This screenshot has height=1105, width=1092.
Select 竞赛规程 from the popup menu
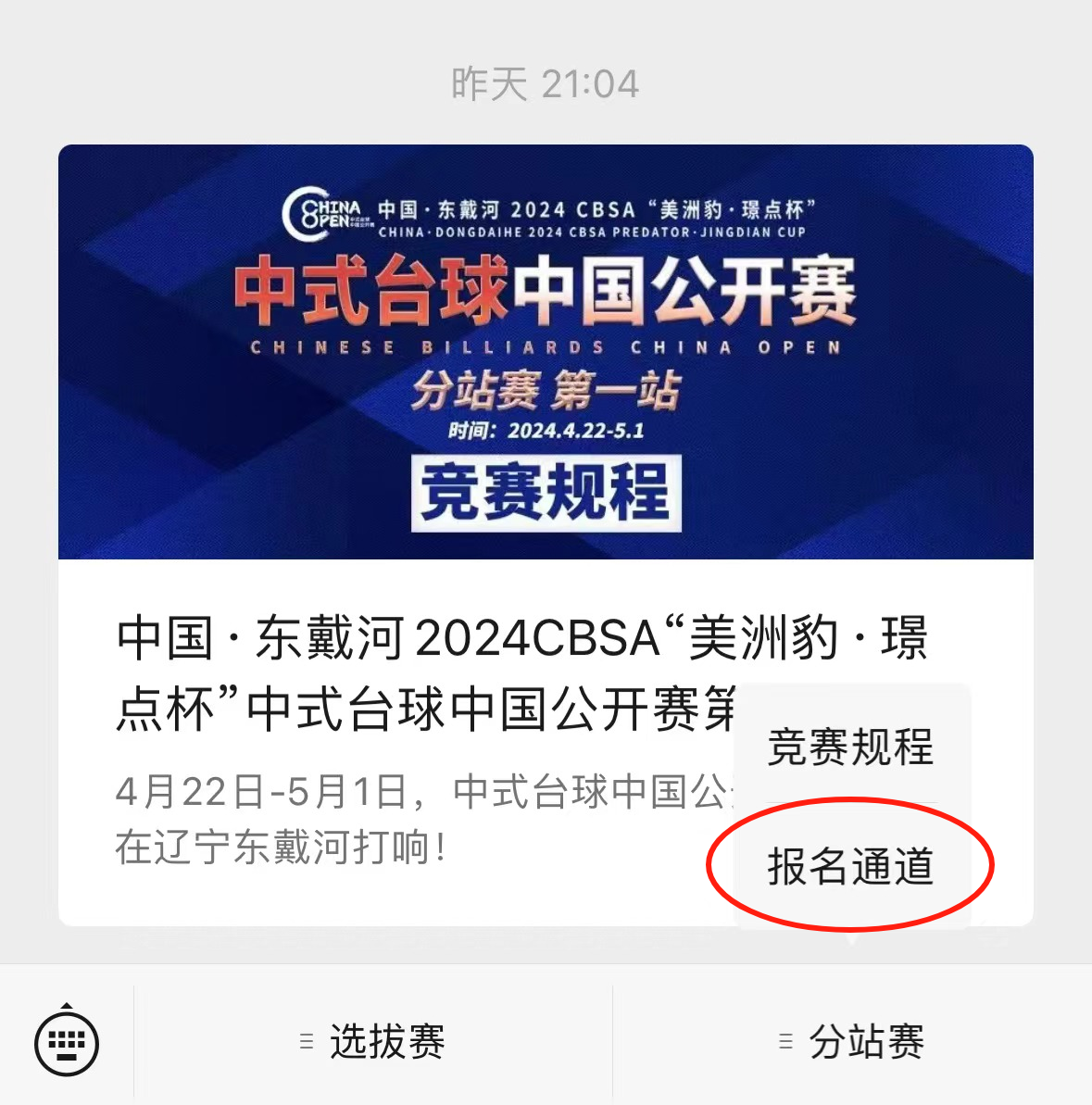[x=850, y=747]
